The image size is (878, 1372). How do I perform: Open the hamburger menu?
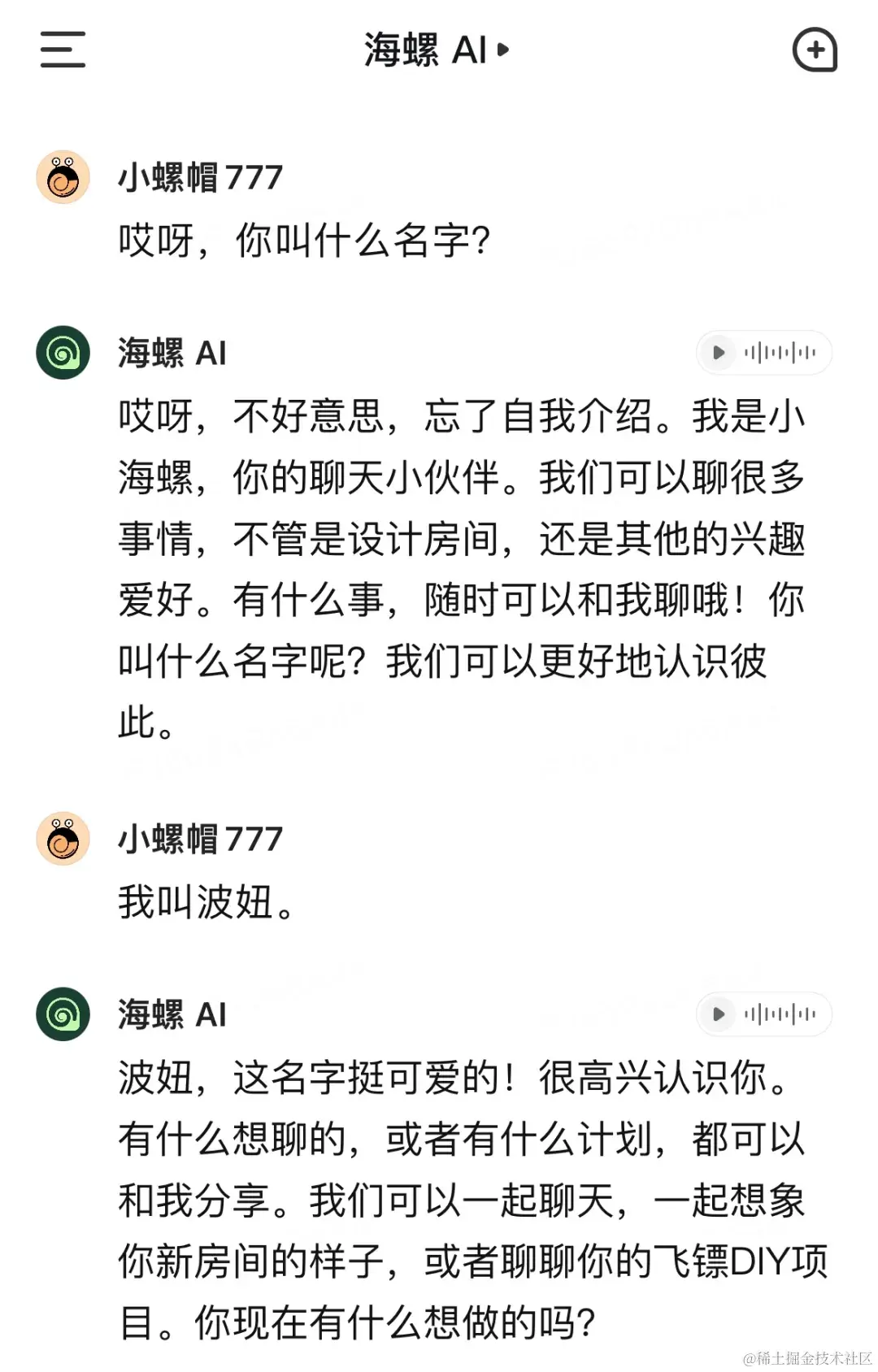coord(62,50)
